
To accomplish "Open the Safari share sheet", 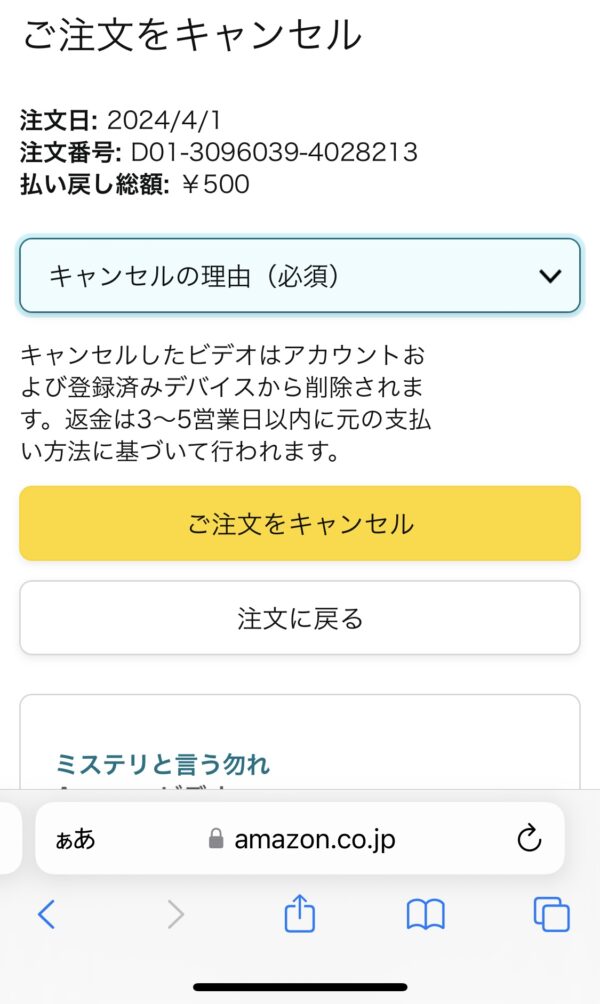I will pyautogui.click(x=300, y=913).
